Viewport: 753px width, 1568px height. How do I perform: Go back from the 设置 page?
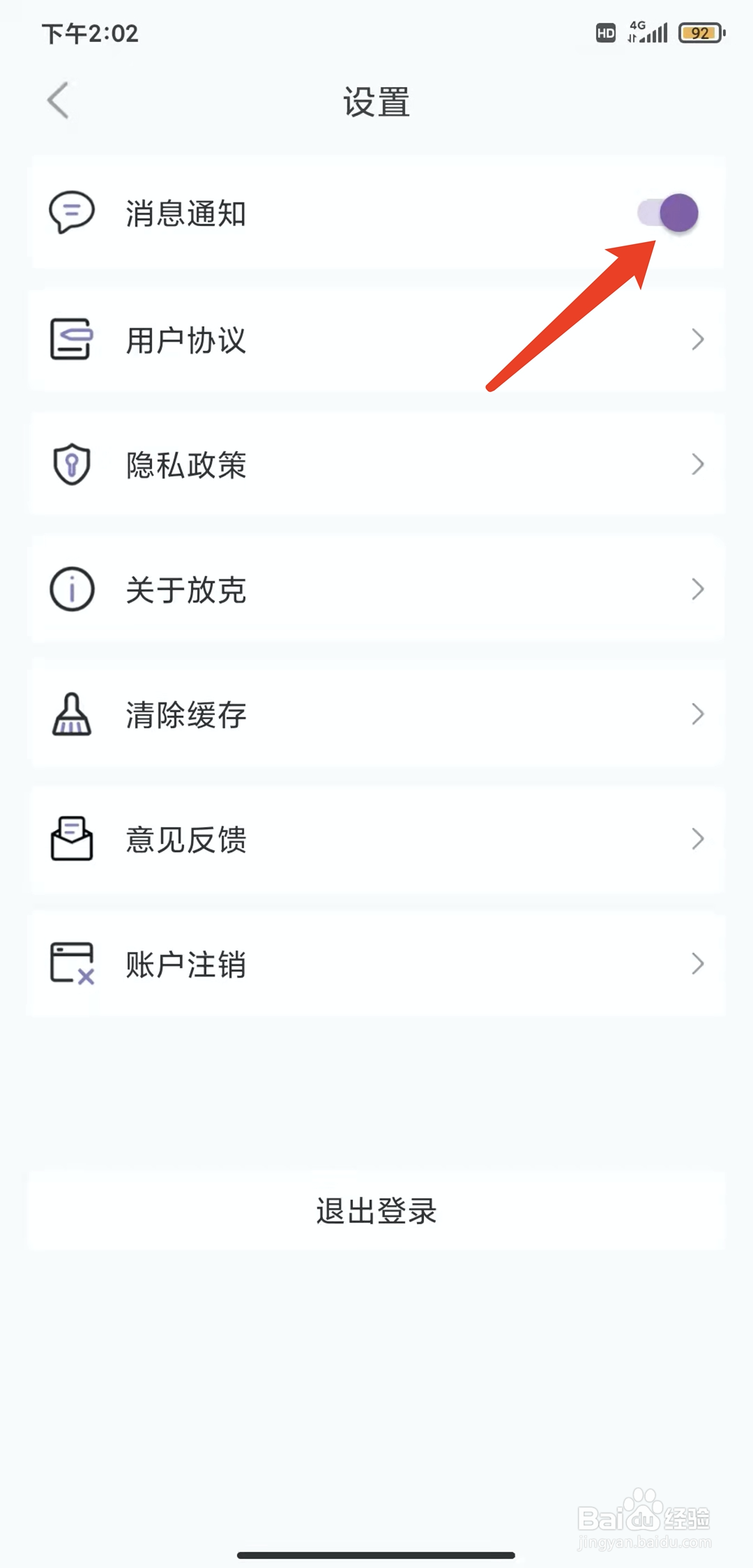point(59,100)
